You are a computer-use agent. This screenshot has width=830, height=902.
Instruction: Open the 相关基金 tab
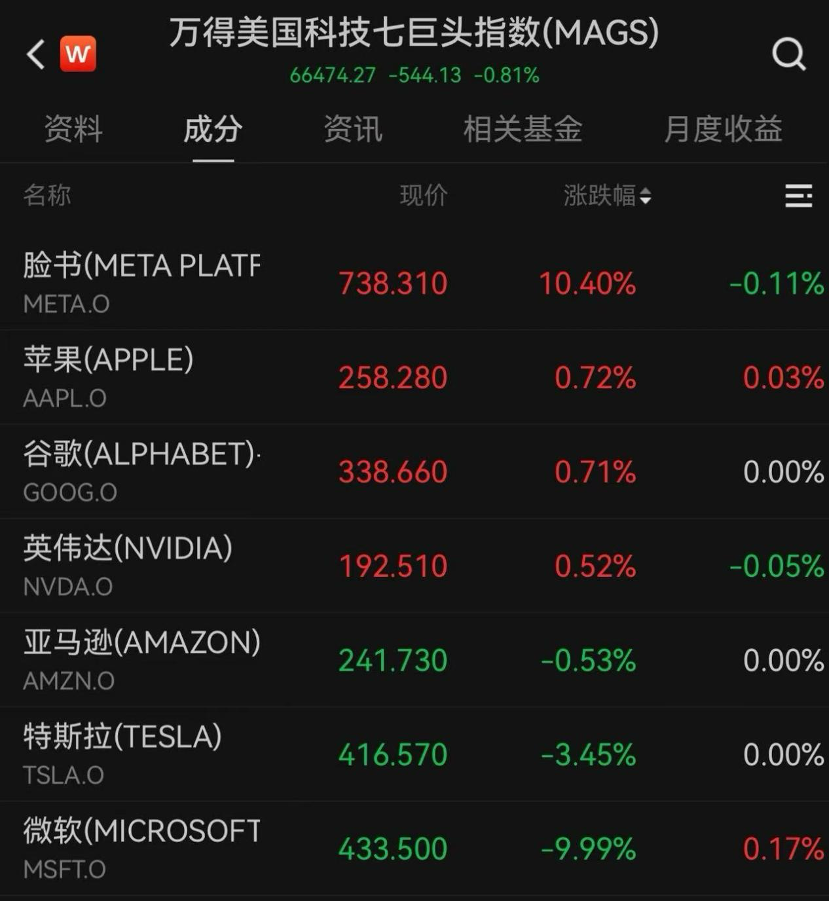[522, 129]
